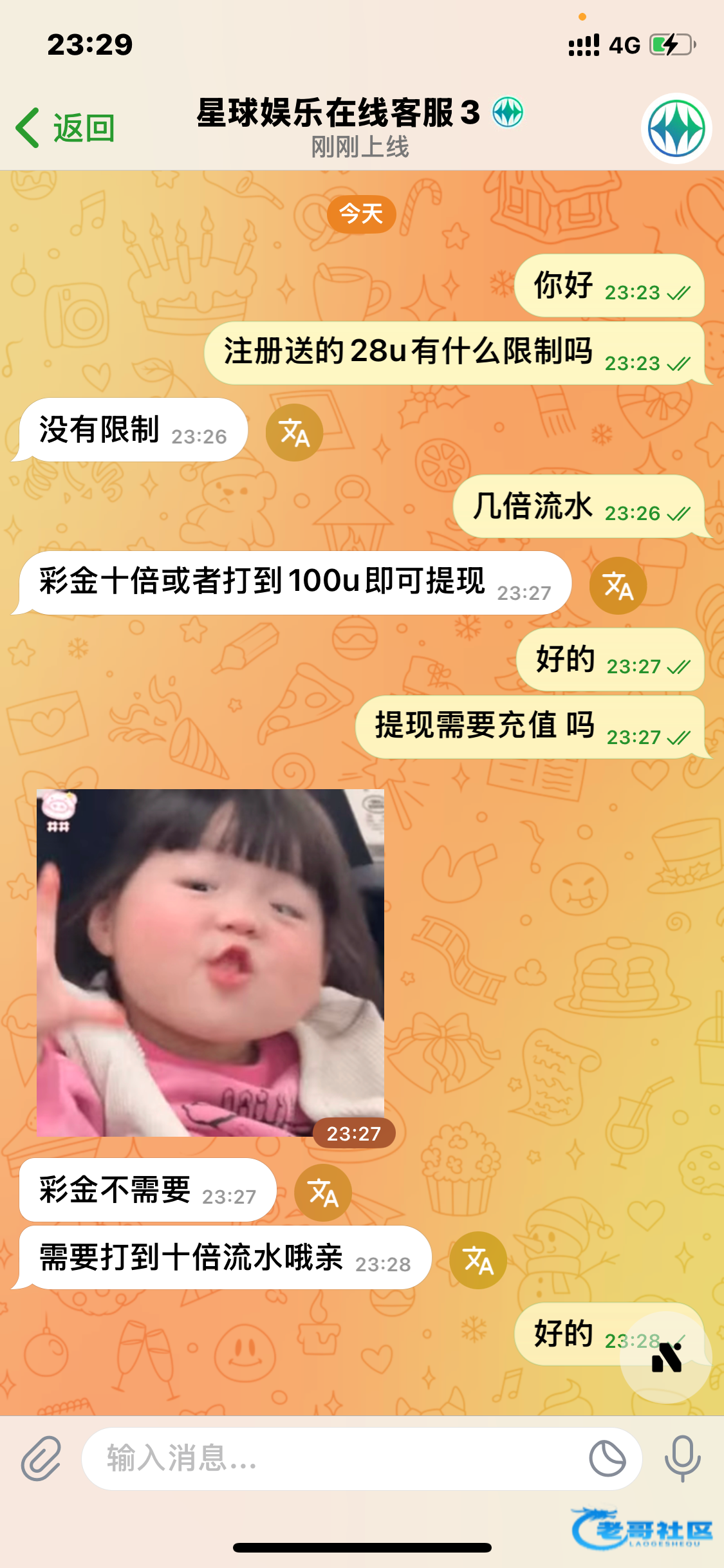
Task: Focus the 输入消息 text field
Action: [335, 1458]
